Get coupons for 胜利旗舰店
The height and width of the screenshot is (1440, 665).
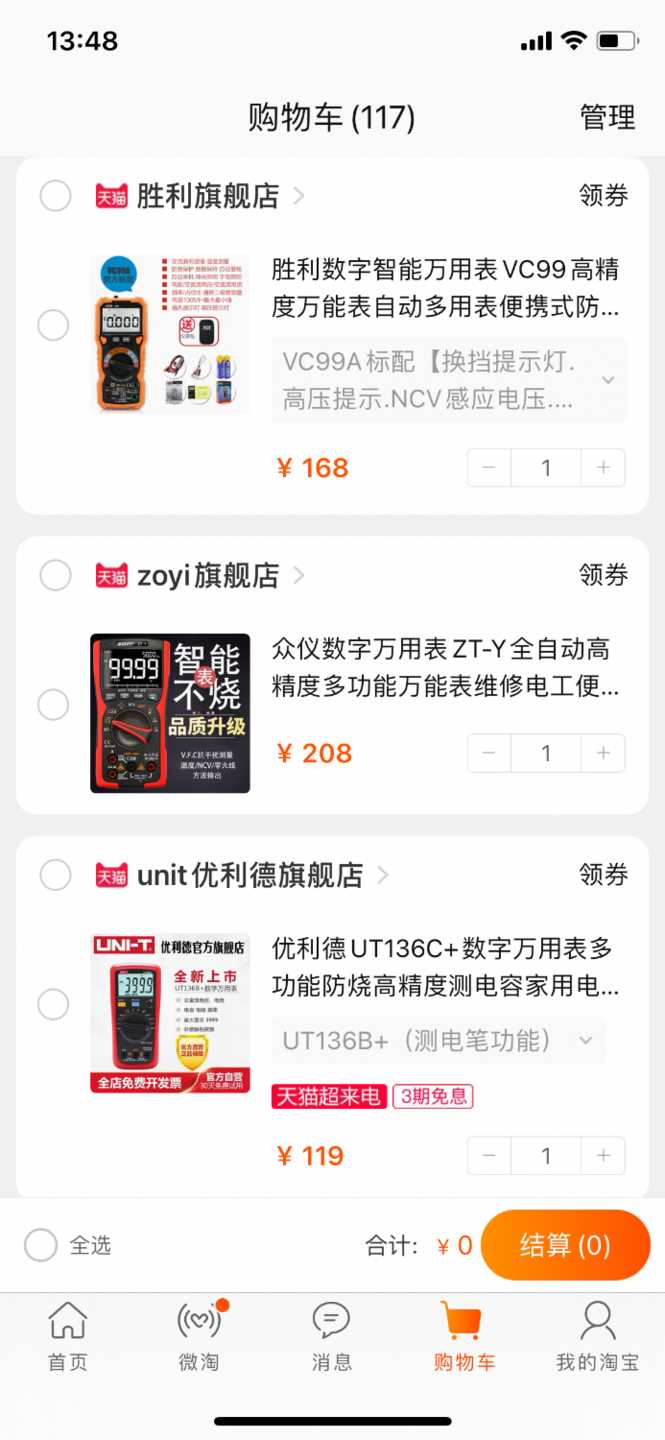point(603,196)
